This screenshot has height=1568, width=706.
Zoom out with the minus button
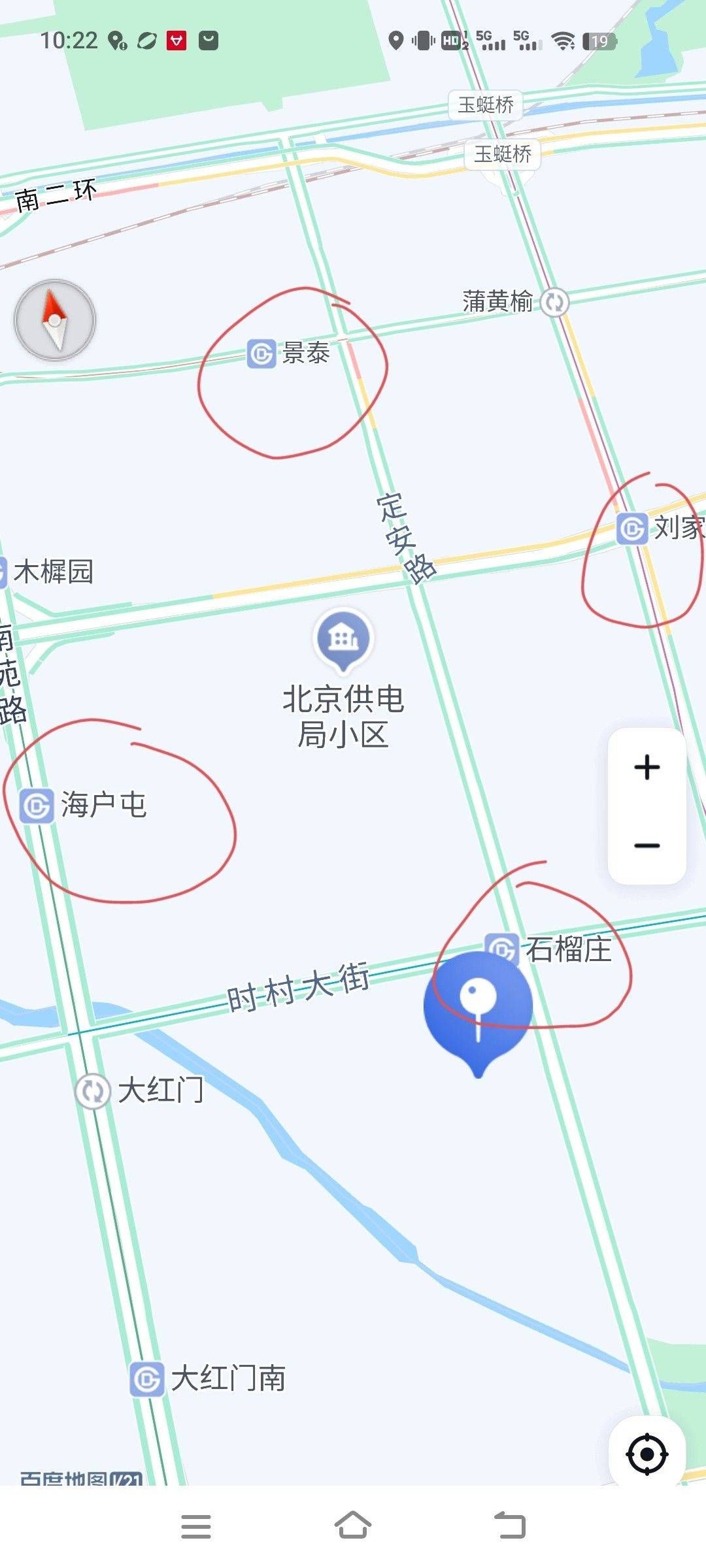pyautogui.click(x=647, y=845)
